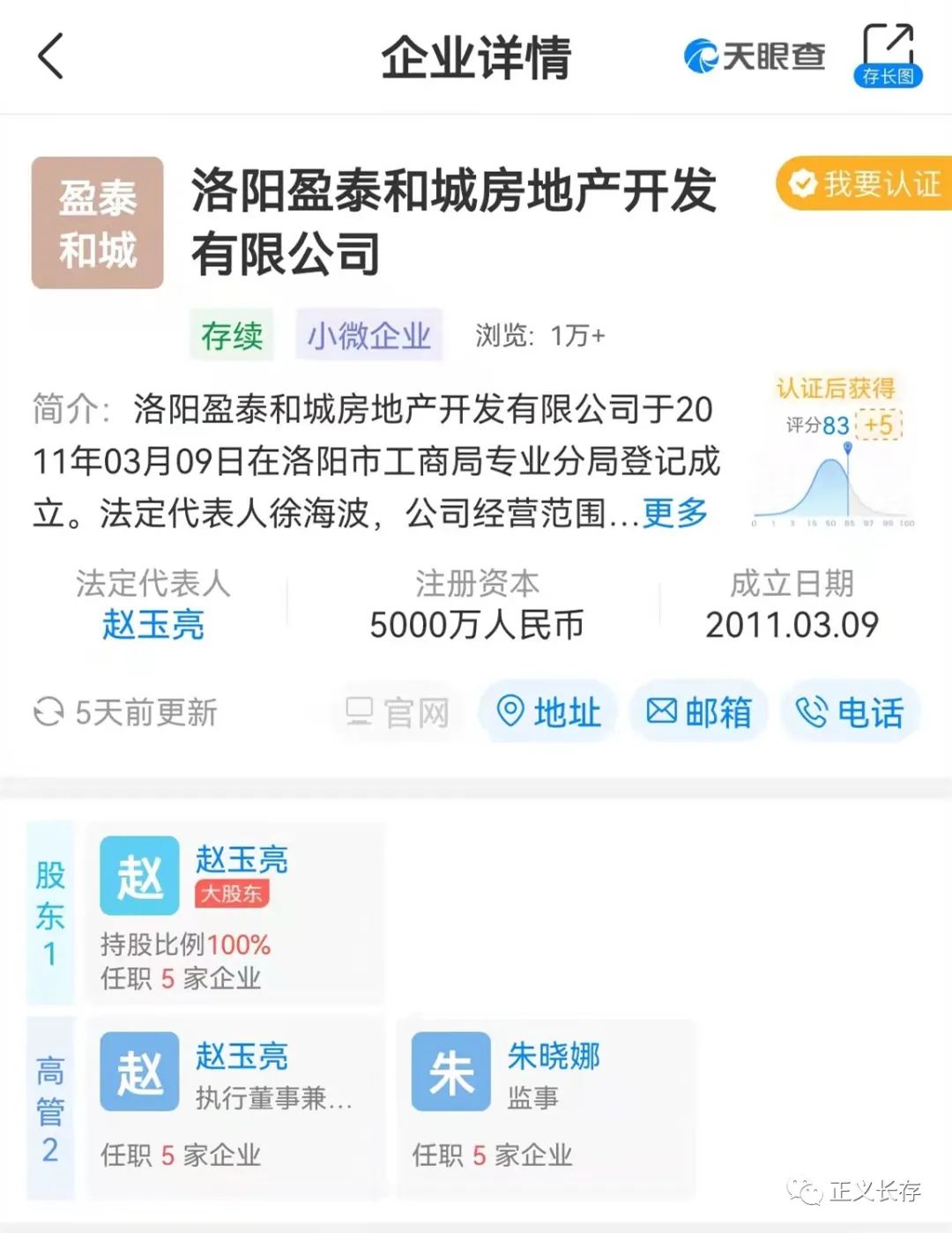Open the 大股东 赵玉亮 shareholder card

[235, 913]
